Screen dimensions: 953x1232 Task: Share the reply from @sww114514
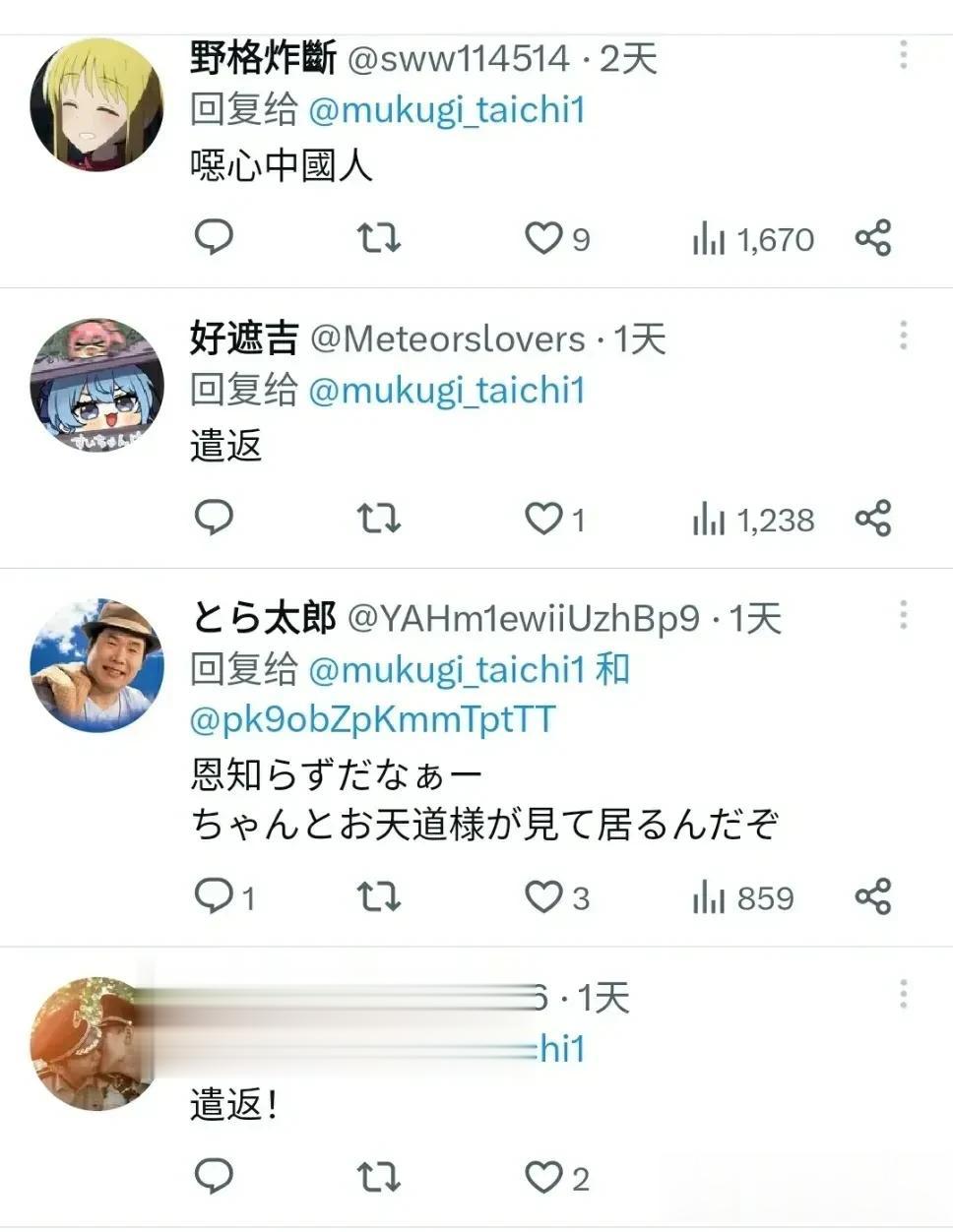(x=872, y=238)
